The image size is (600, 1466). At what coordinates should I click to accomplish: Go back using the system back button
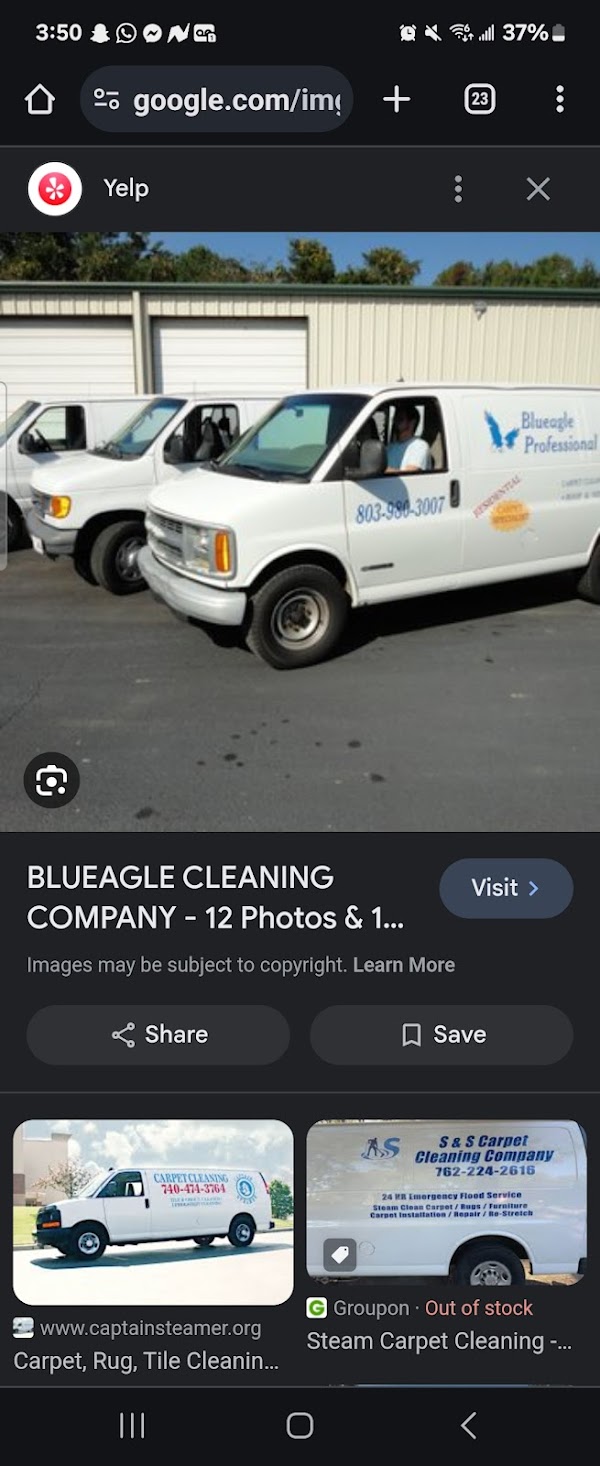point(468,1425)
